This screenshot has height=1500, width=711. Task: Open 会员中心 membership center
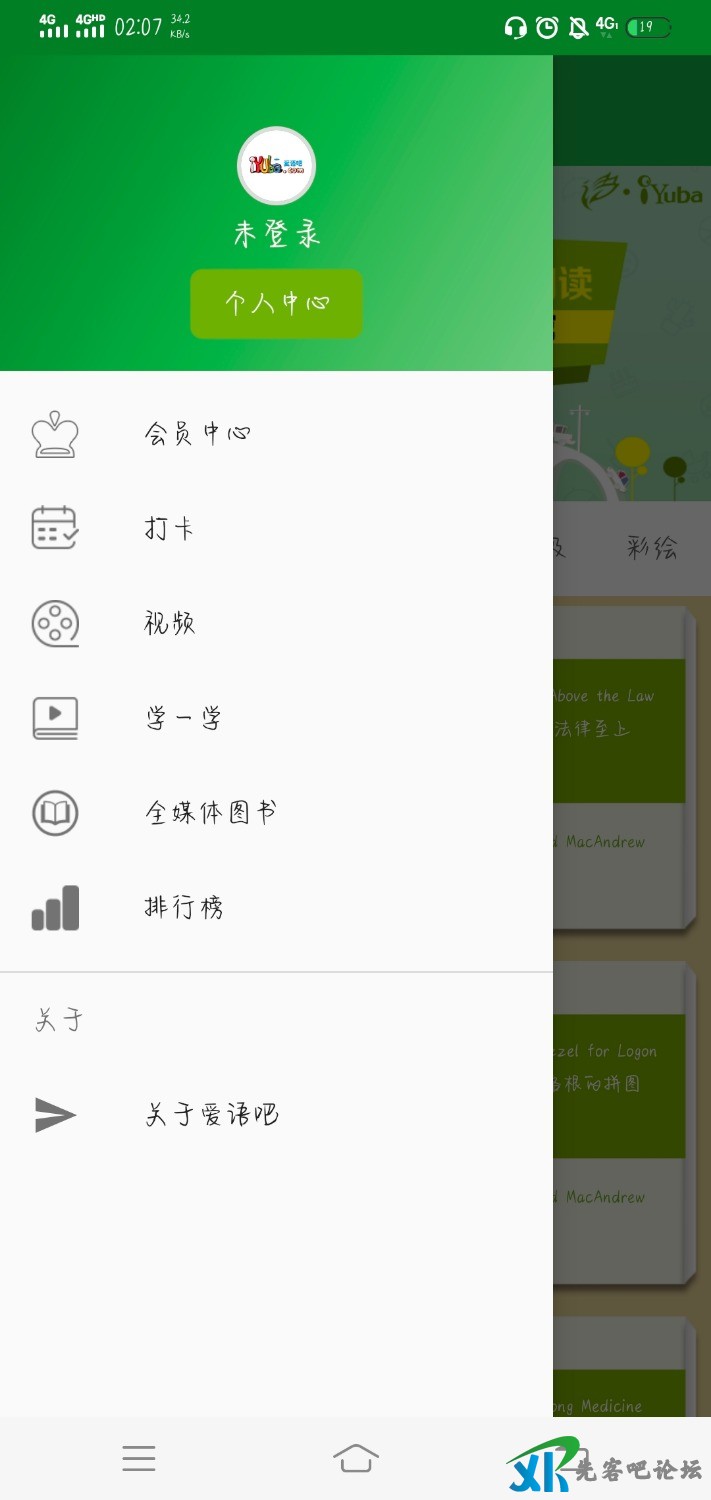197,434
